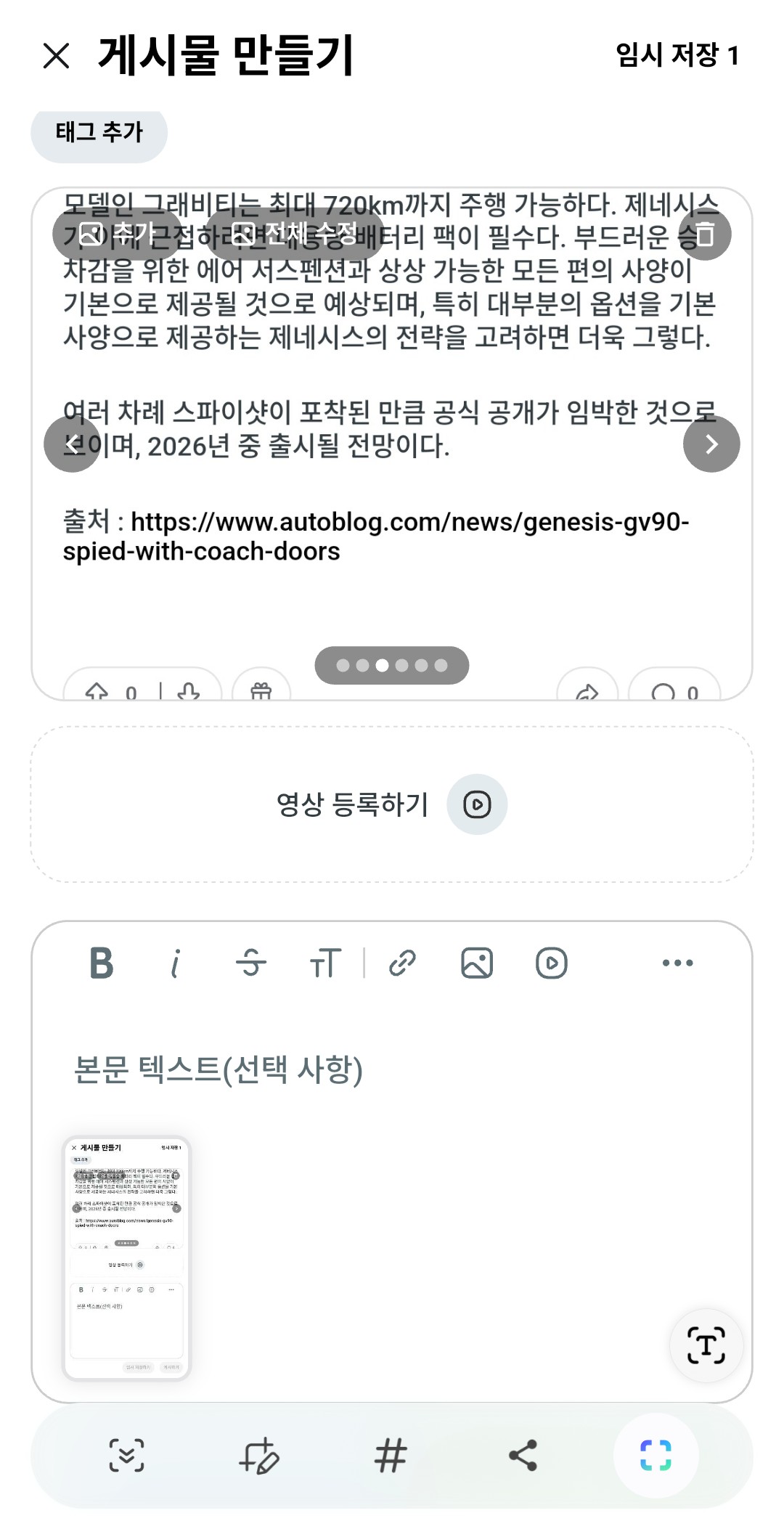Viewport: 784px width, 1529px height.
Task: Open 임시 저장 drafts
Action: point(677,55)
